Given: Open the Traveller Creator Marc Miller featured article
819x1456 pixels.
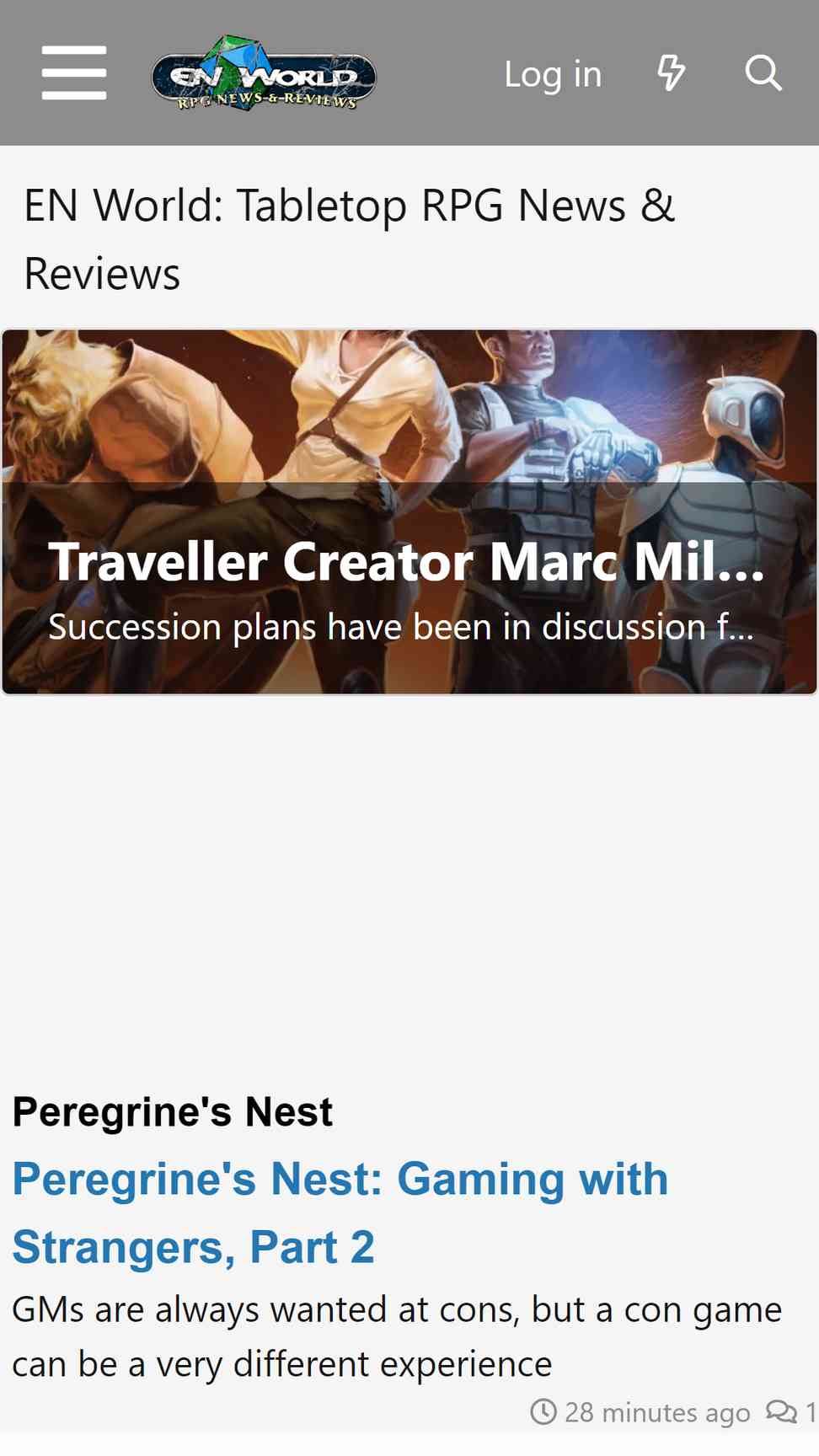Looking at the screenshot, I should point(409,512).
